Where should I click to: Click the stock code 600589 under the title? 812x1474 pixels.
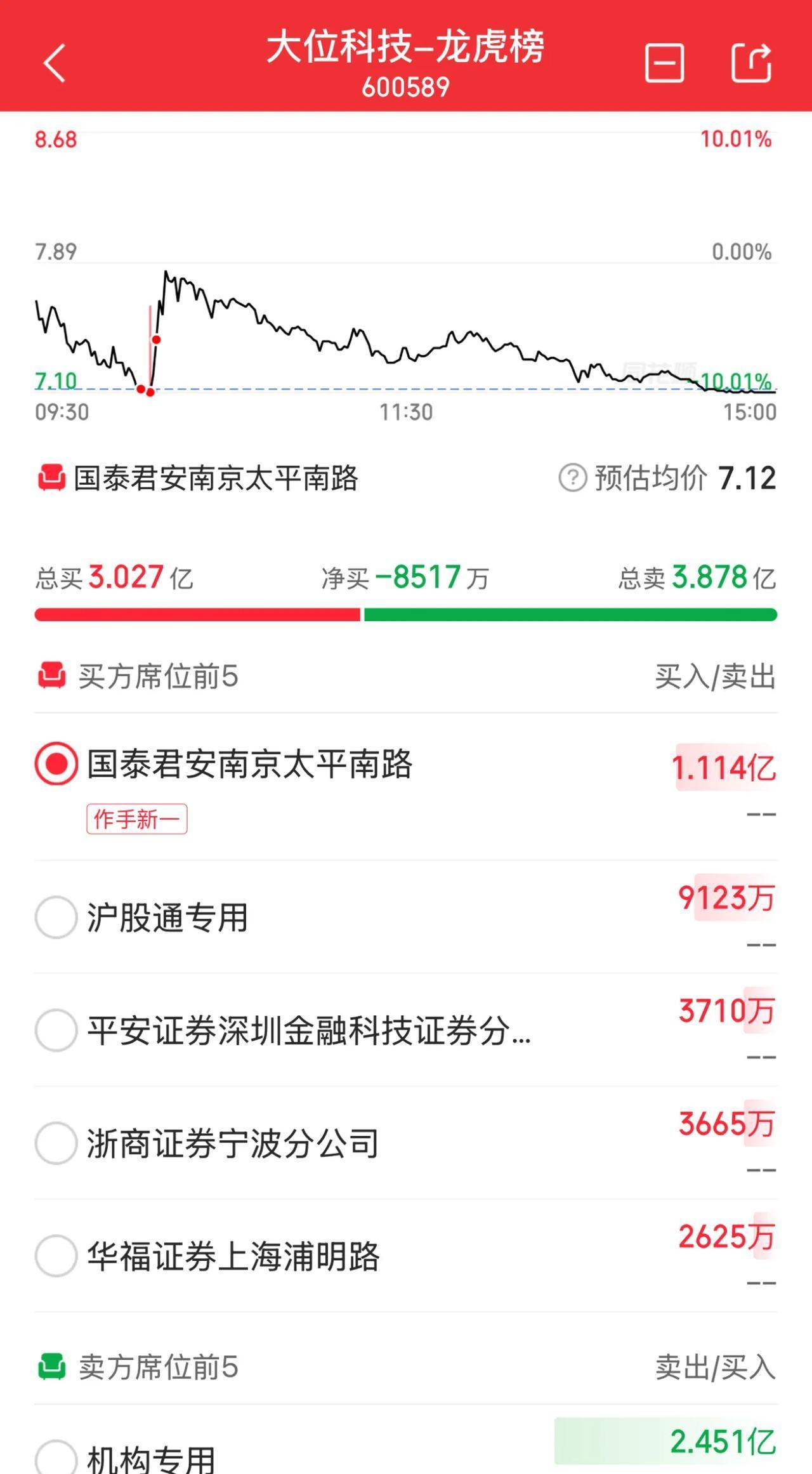pyautogui.click(x=406, y=88)
